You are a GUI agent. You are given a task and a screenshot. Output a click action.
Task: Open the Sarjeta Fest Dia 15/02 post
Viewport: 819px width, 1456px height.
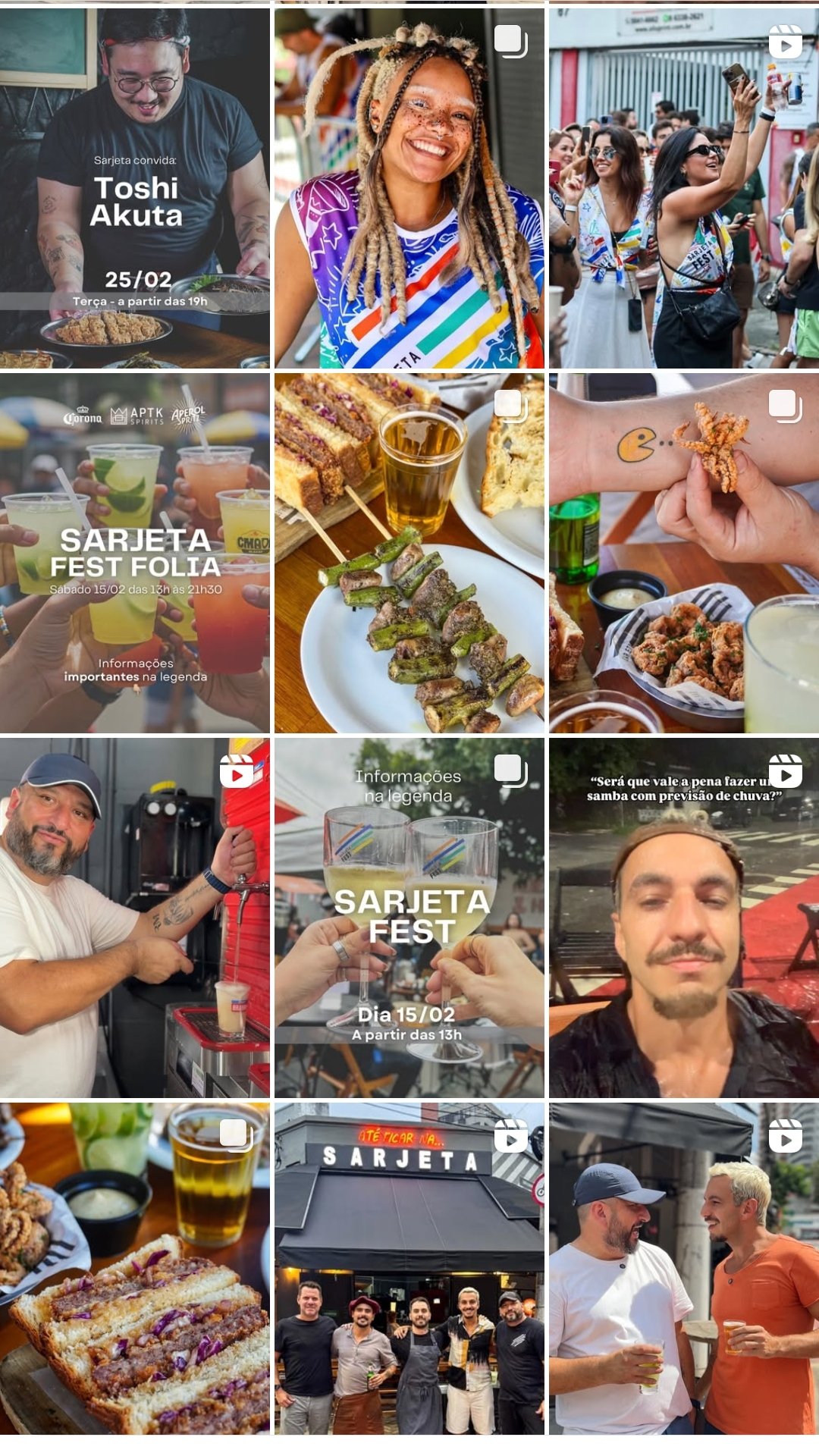pos(409,918)
